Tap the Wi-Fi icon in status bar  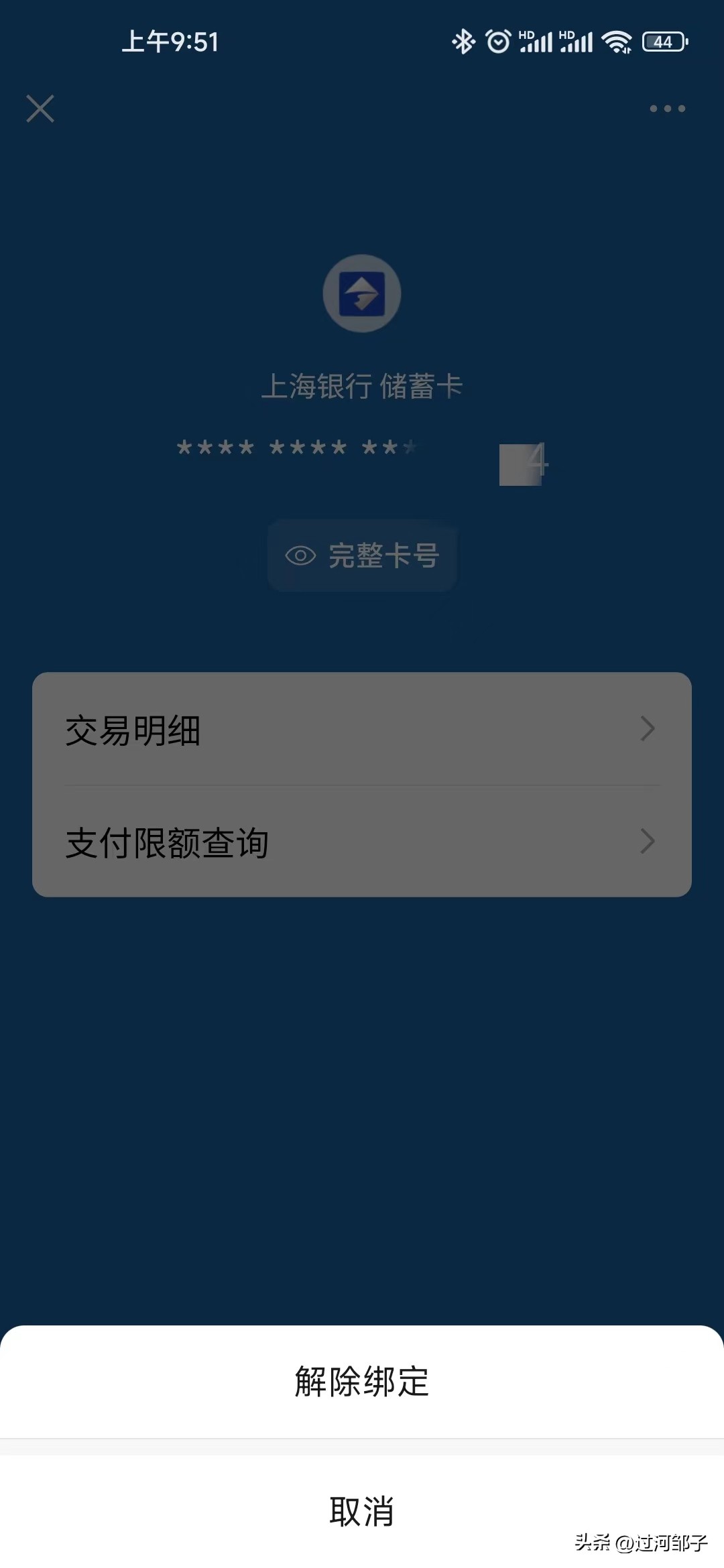(x=617, y=42)
